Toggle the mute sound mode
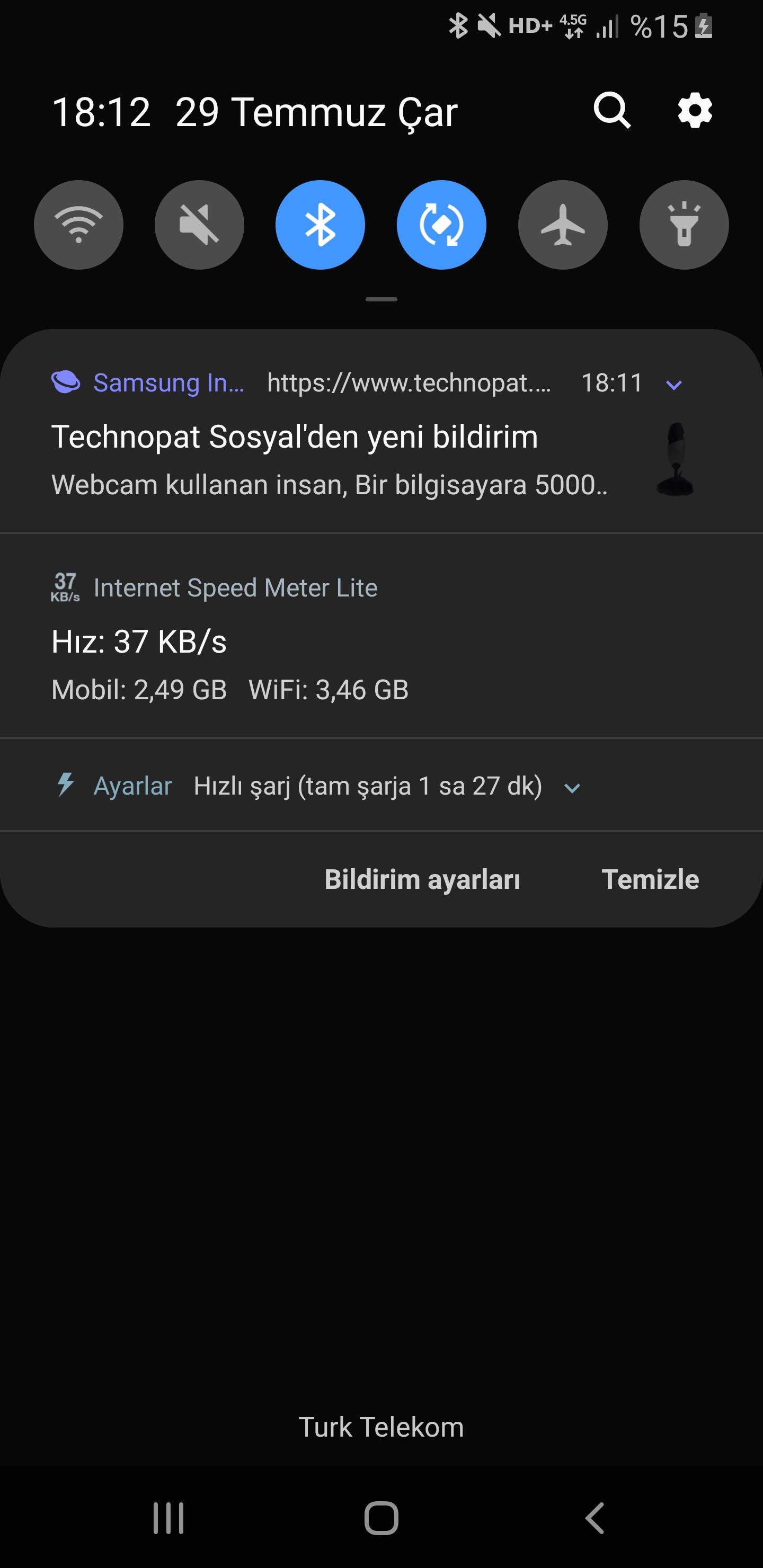This screenshot has height=1568, width=763. tap(199, 225)
